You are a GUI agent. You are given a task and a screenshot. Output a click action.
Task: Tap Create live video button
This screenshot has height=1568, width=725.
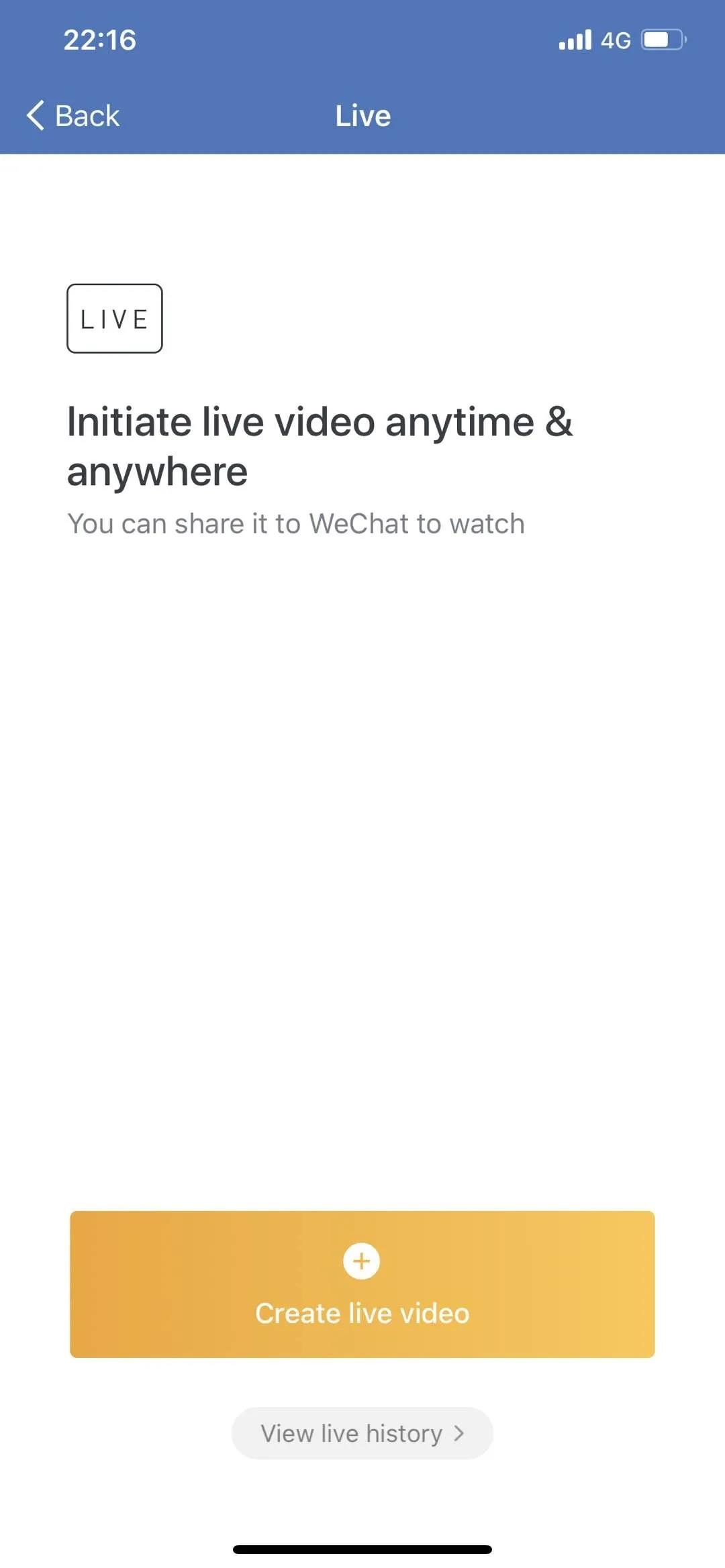(x=362, y=1284)
